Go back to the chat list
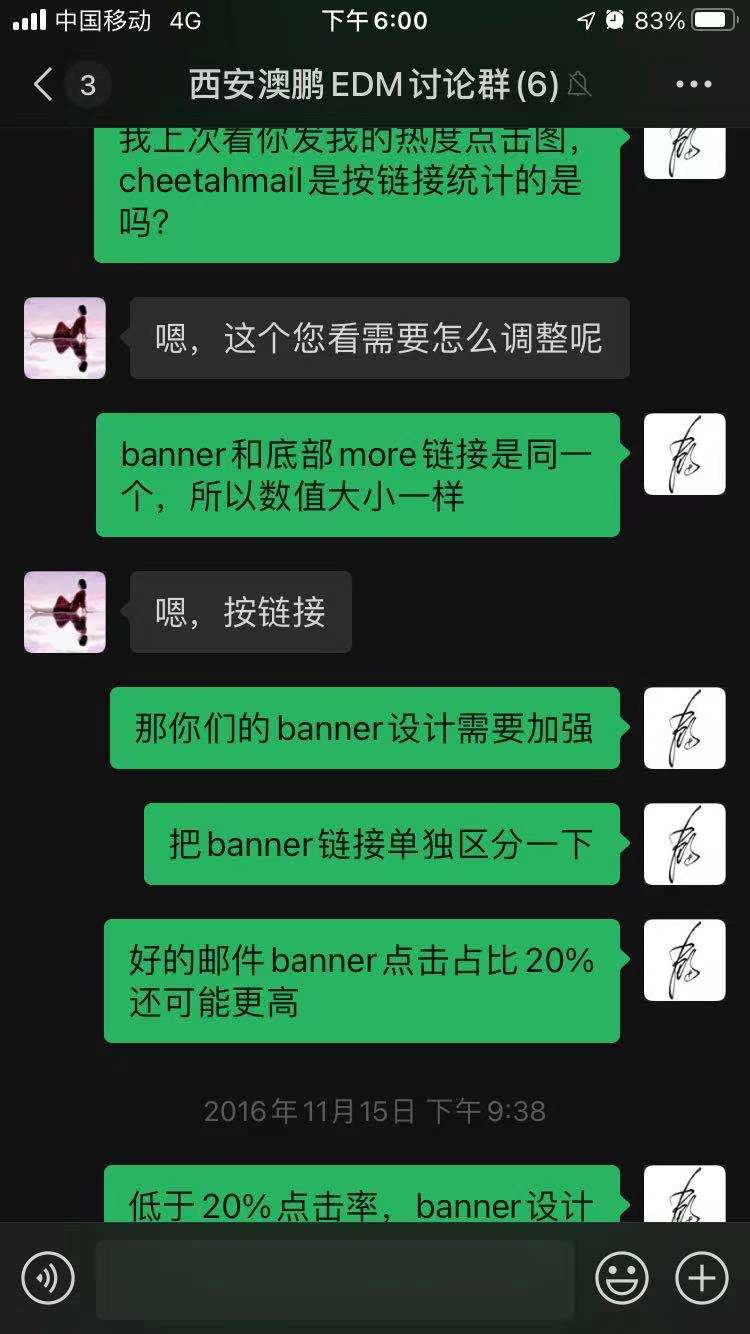750x1334 pixels. pos(44,85)
